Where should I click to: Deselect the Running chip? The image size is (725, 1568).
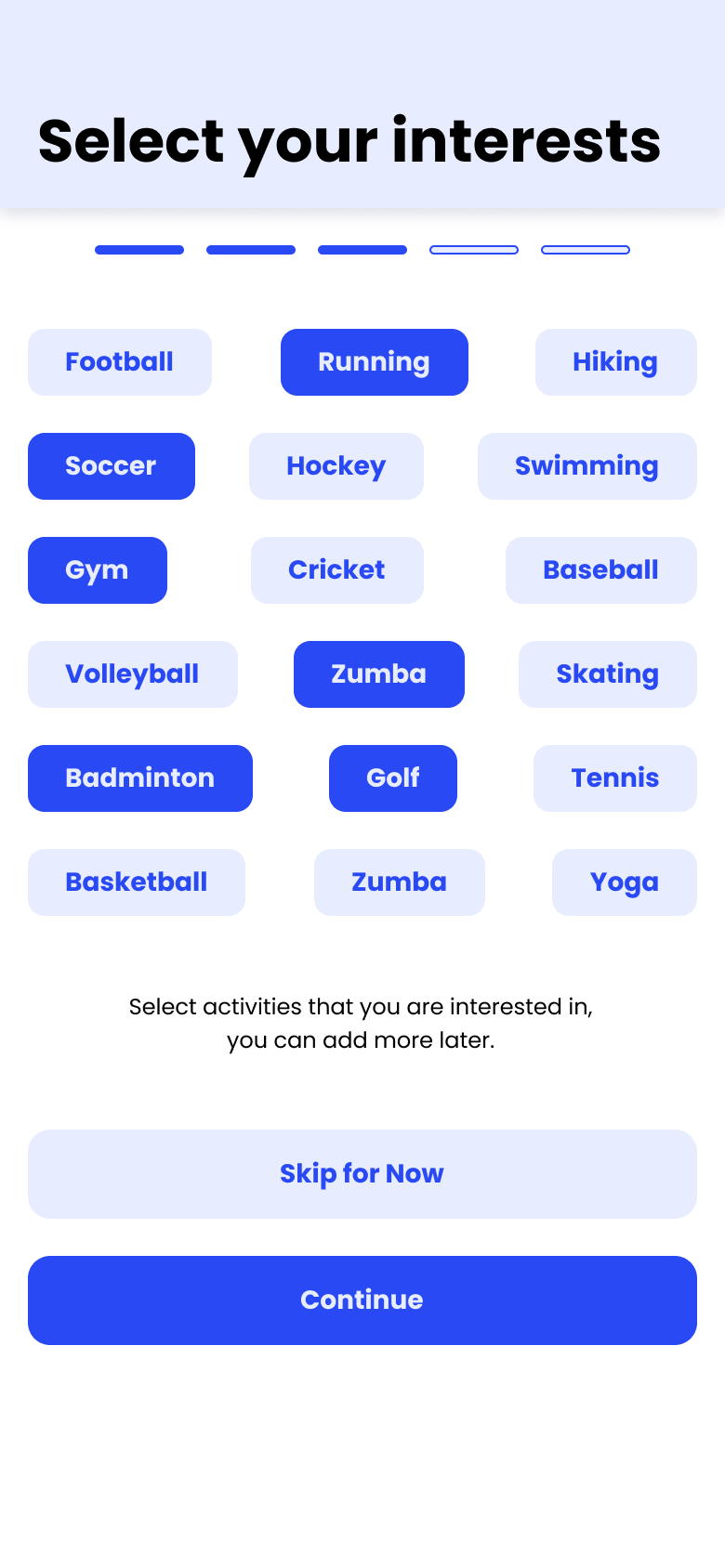(x=374, y=362)
